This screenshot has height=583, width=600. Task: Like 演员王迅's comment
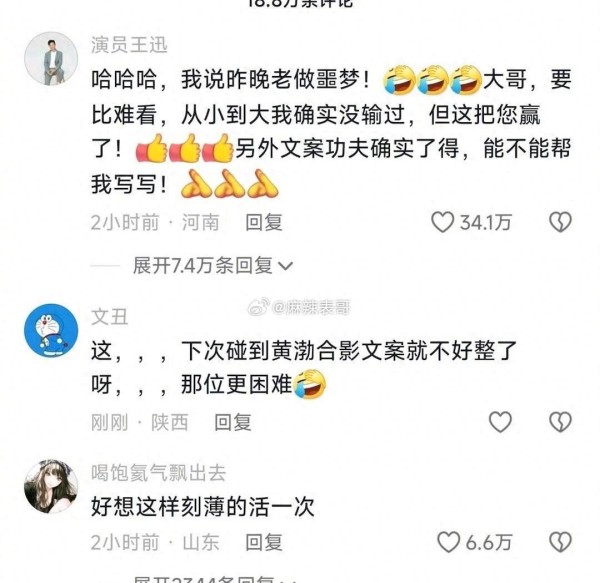coord(443,222)
